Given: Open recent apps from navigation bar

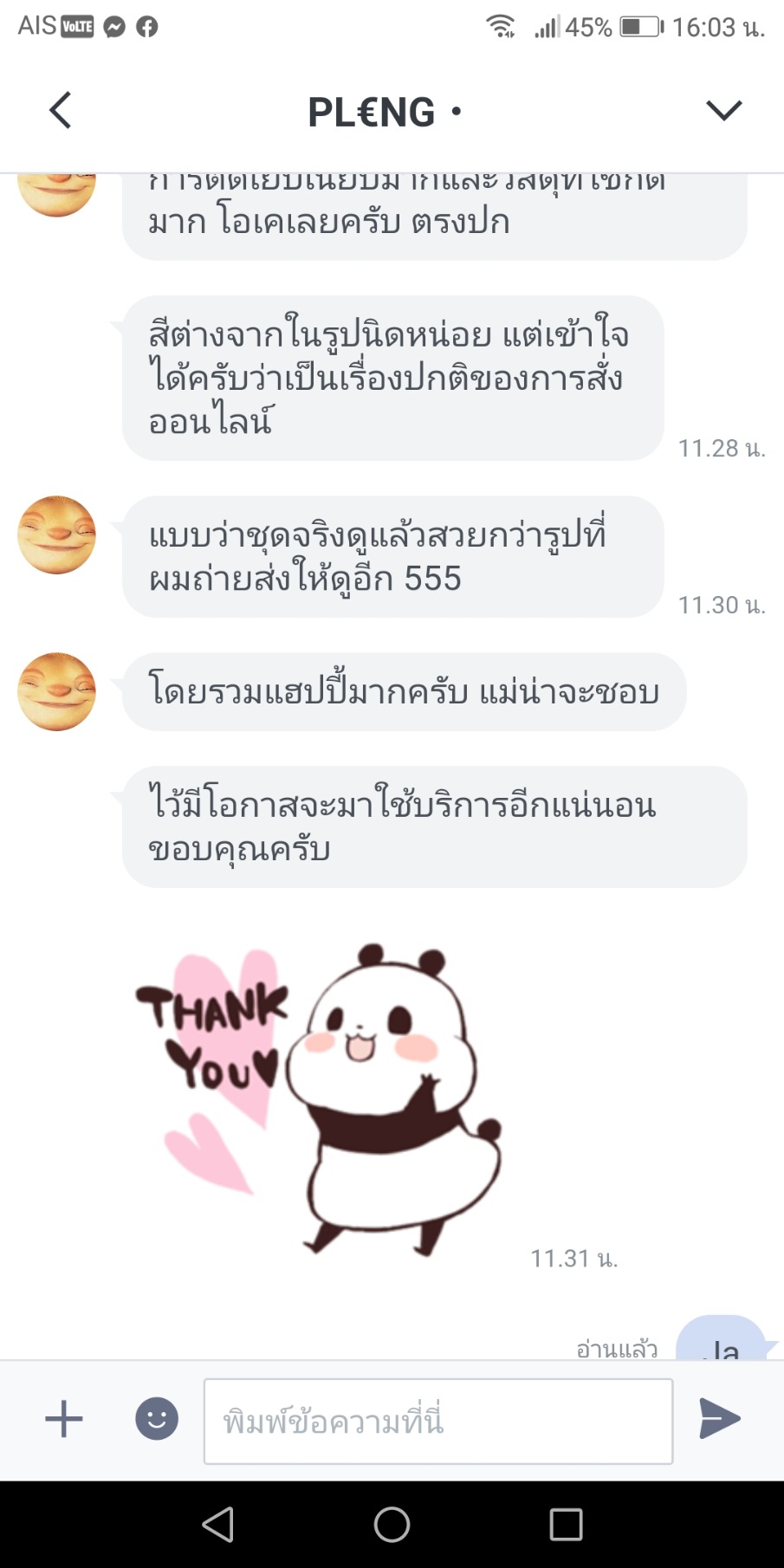Looking at the screenshot, I should (566, 1525).
